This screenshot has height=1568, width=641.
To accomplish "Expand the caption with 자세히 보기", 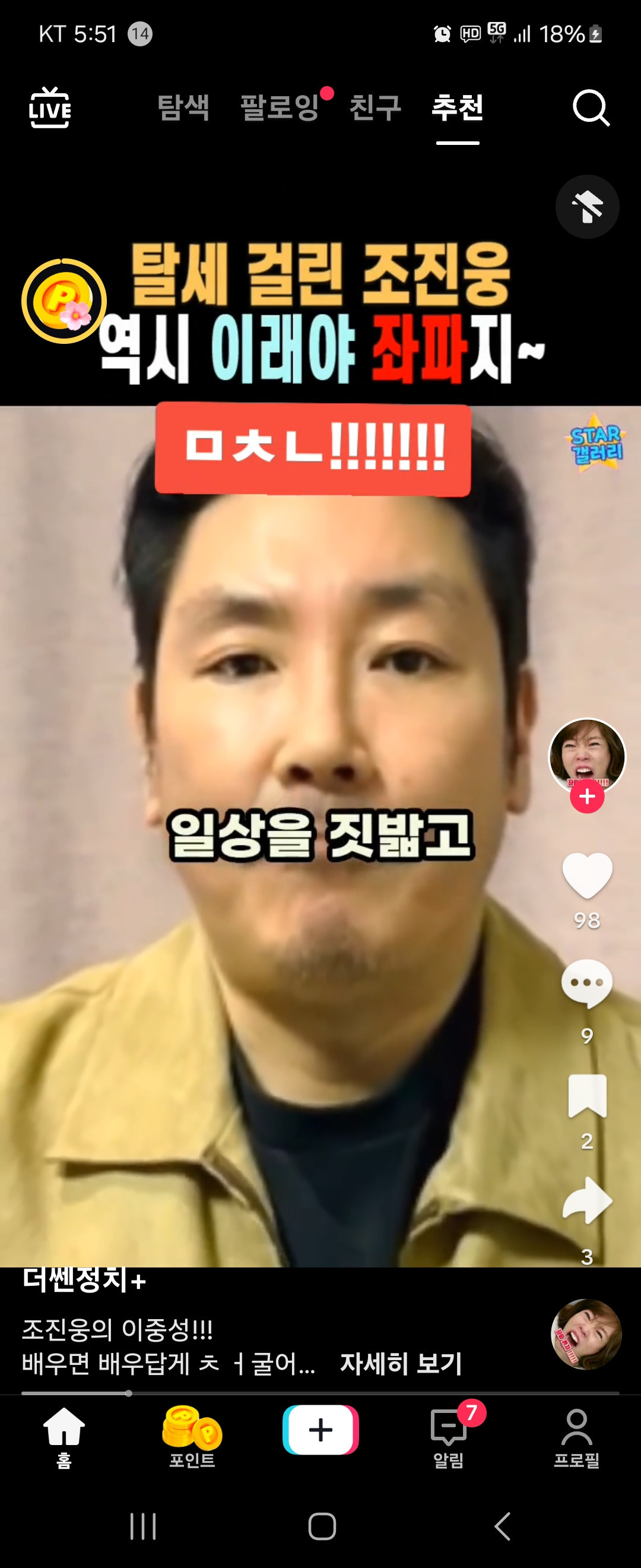I will point(401,1363).
